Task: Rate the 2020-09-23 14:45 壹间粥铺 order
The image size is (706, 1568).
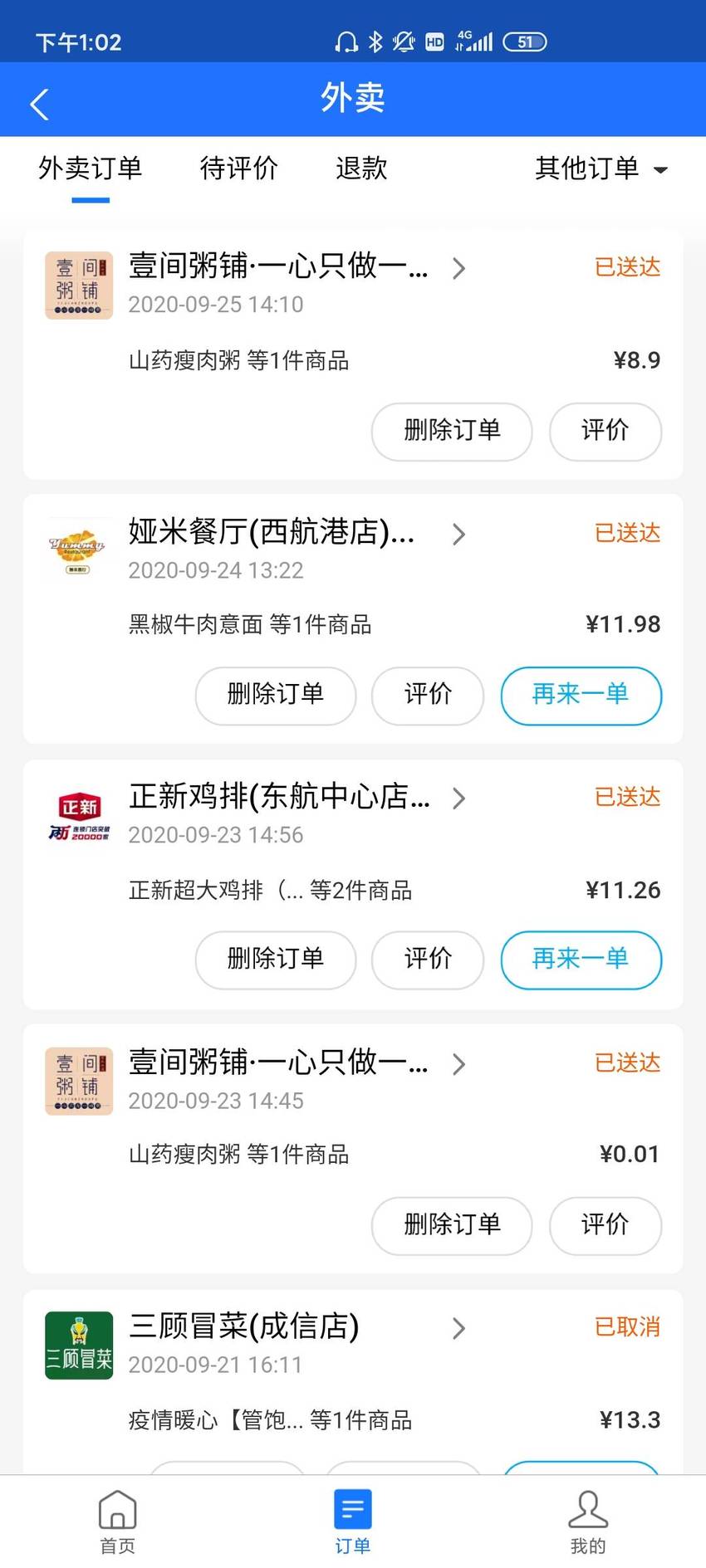Action: (605, 1225)
